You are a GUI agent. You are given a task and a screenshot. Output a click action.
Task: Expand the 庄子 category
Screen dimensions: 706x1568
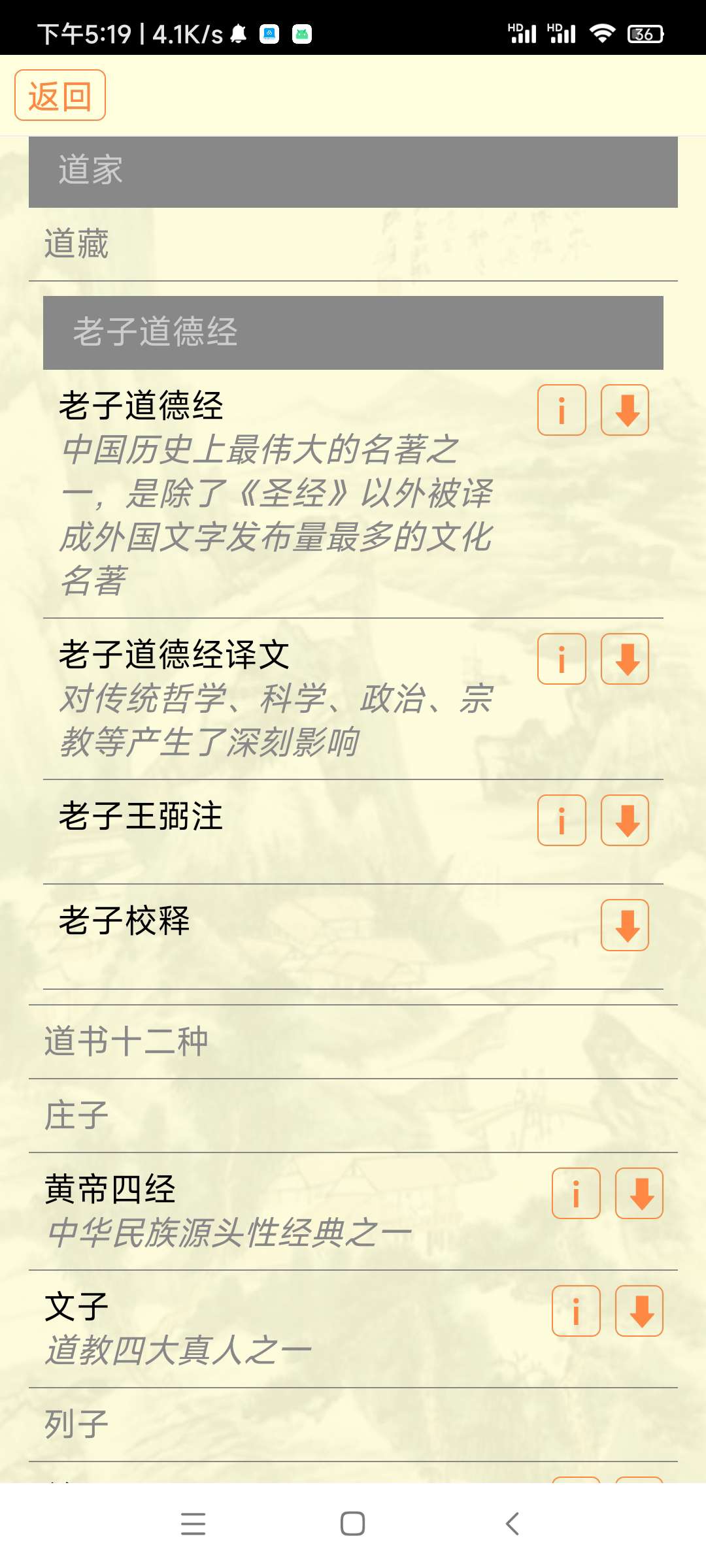pos(353,1115)
